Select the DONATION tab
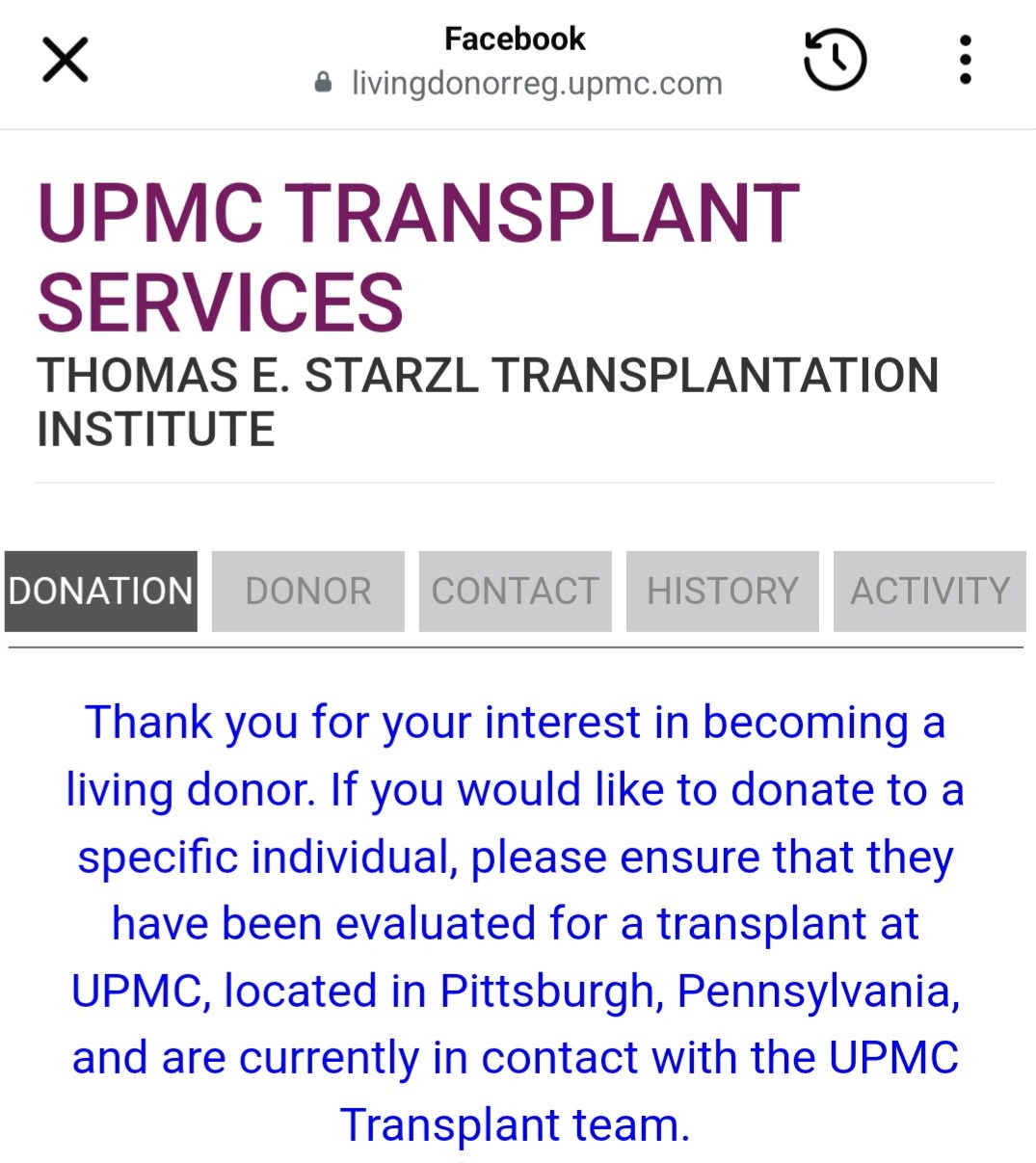This screenshot has height=1163, width=1036. click(x=101, y=591)
